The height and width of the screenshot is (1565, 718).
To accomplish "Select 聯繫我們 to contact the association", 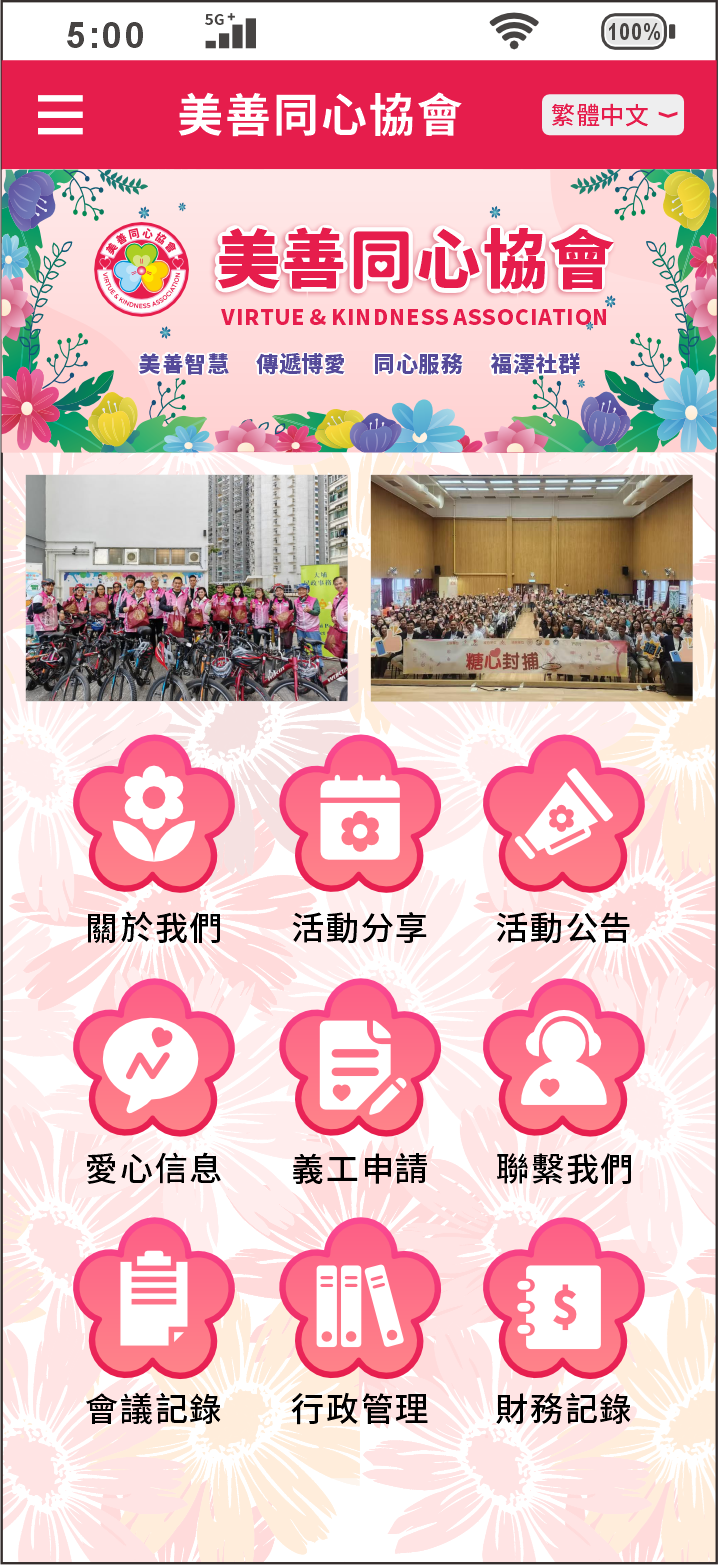I will point(564,1058).
